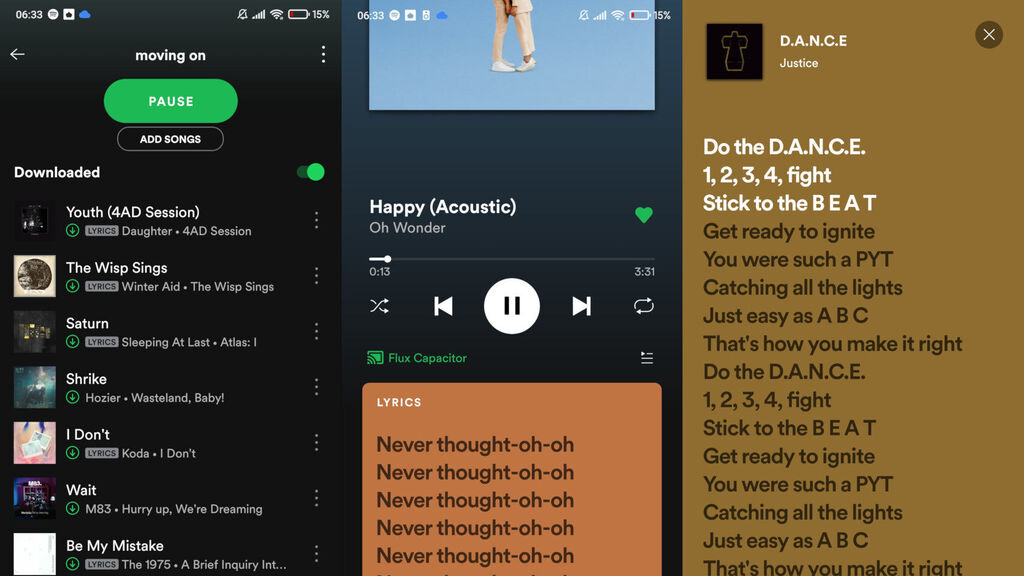Viewport: 1024px width, 576px height.
Task: Open the play queue icon
Action: [x=646, y=358]
